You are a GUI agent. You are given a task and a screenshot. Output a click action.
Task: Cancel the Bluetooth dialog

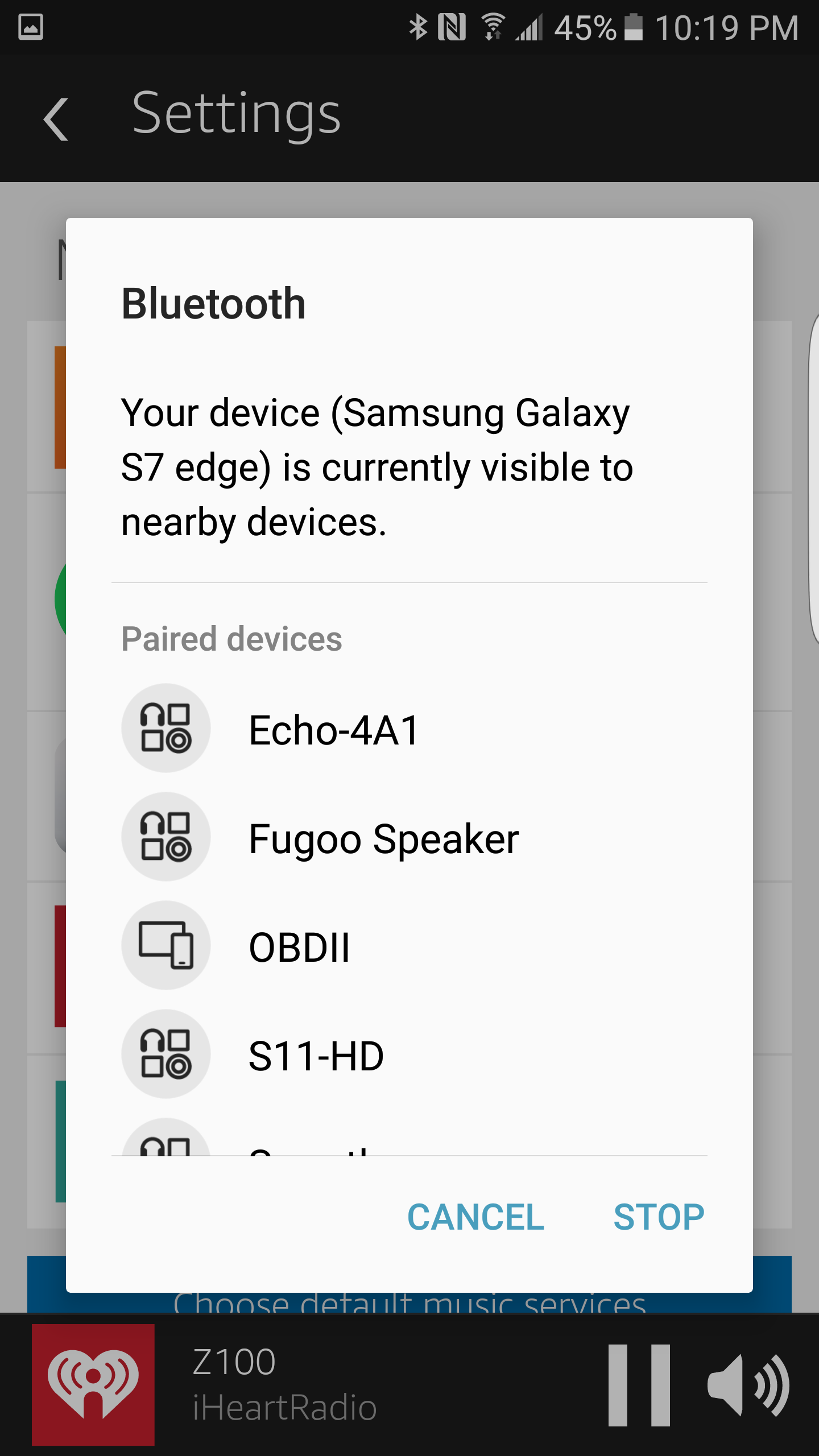(x=475, y=1217)
